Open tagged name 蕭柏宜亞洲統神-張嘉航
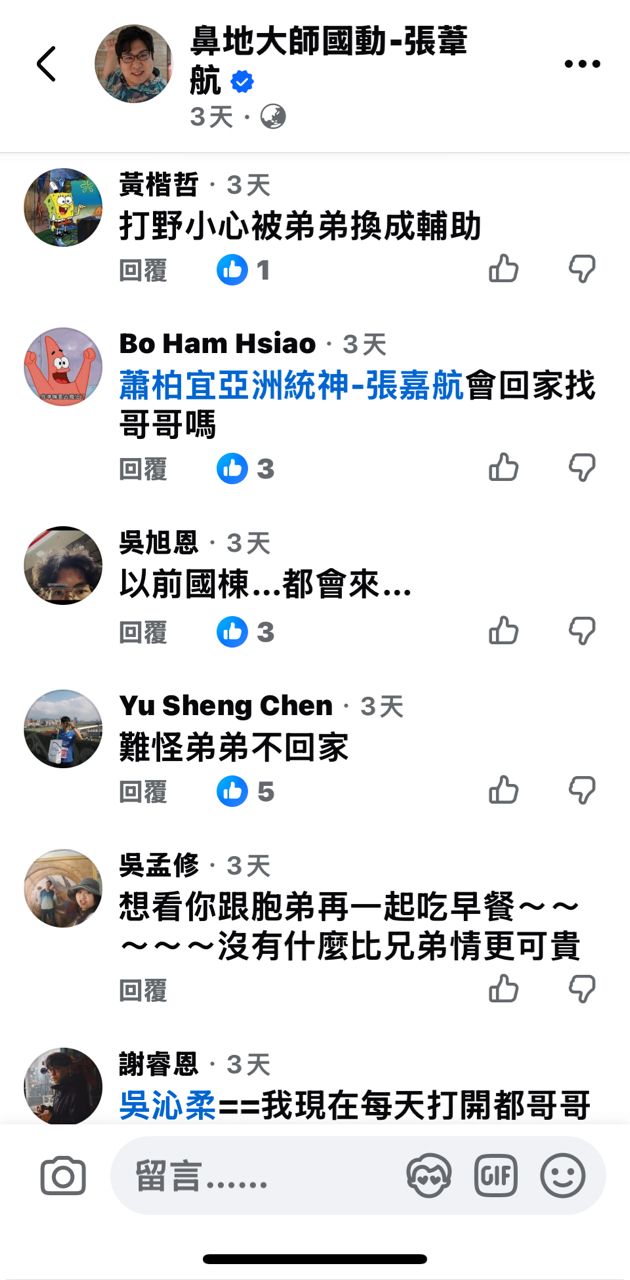This screenshot has height=1280, width=630. click(291, 386)
